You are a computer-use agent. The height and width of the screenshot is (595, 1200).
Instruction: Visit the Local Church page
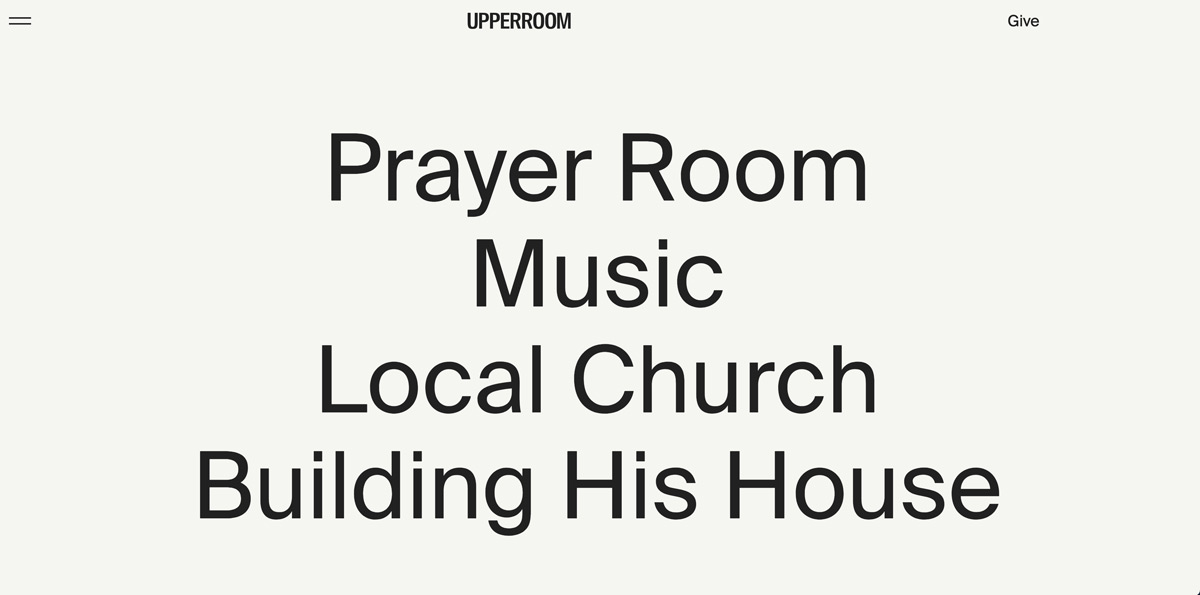[x=597, y=381]
